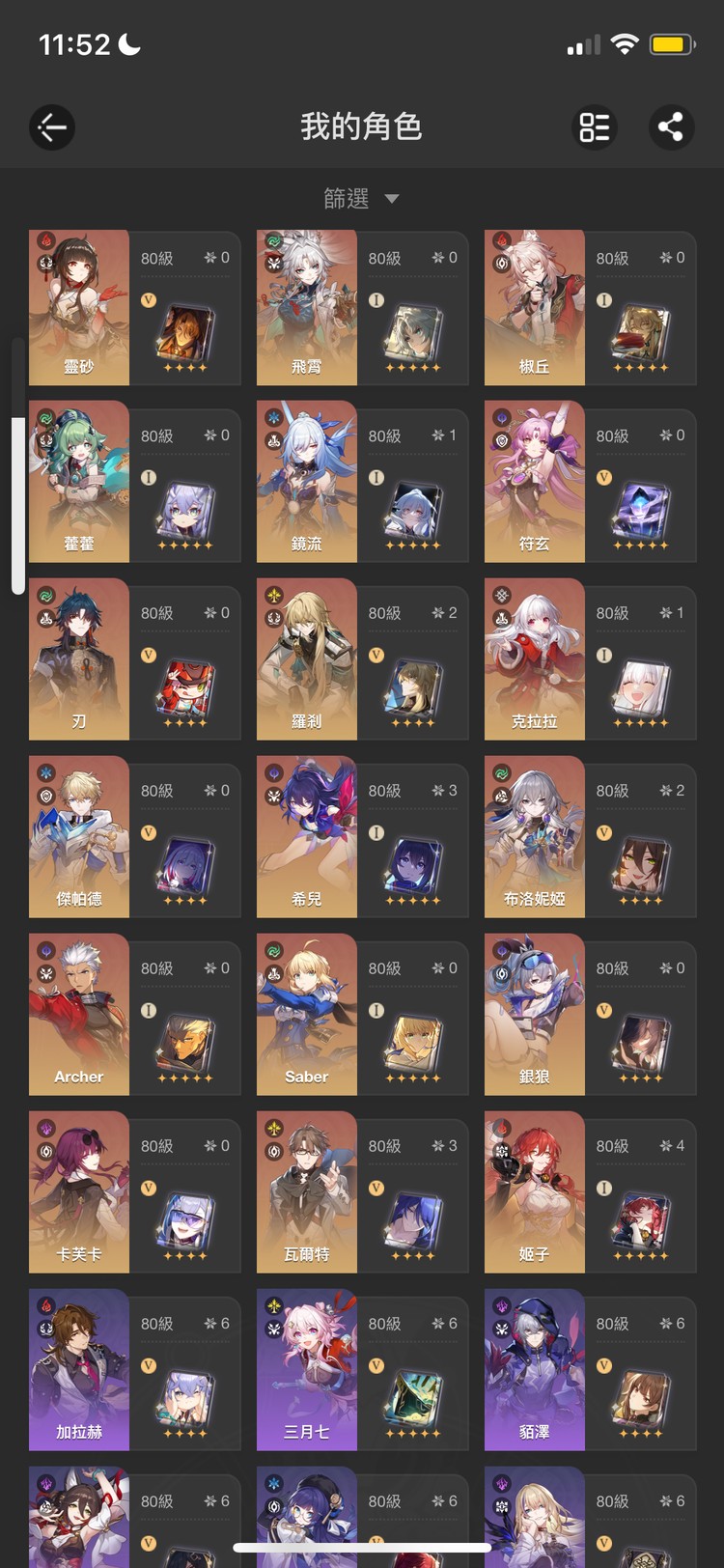Screen dimensions: 724x1568
Task: Open 克拉拉 character details
Action: 590,659
